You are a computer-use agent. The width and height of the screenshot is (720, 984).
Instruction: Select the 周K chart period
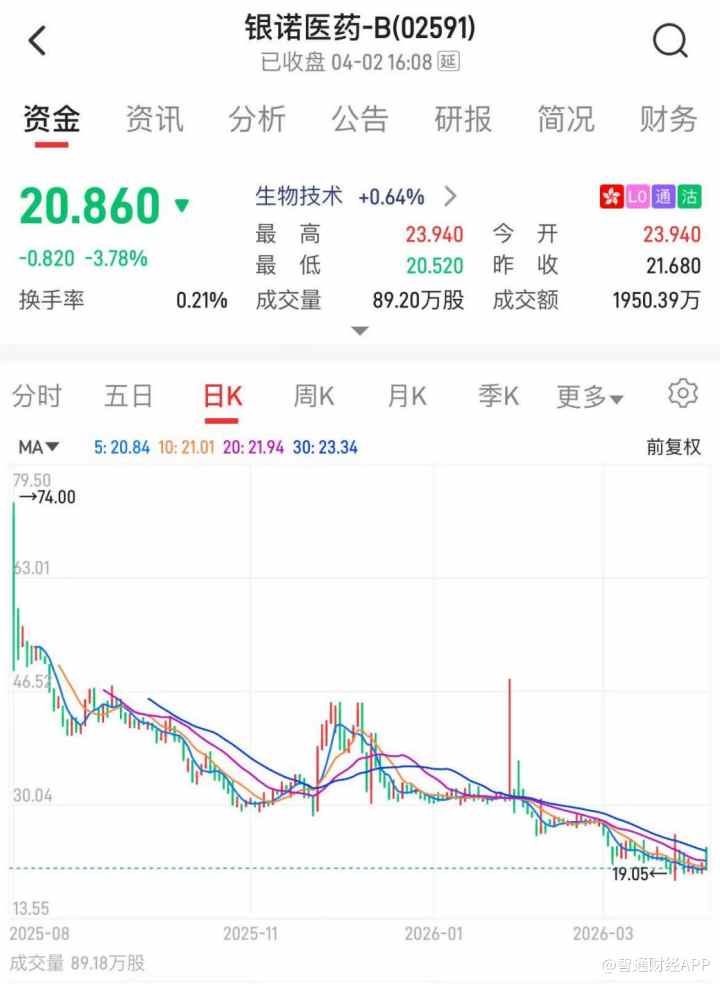(313, 396)
